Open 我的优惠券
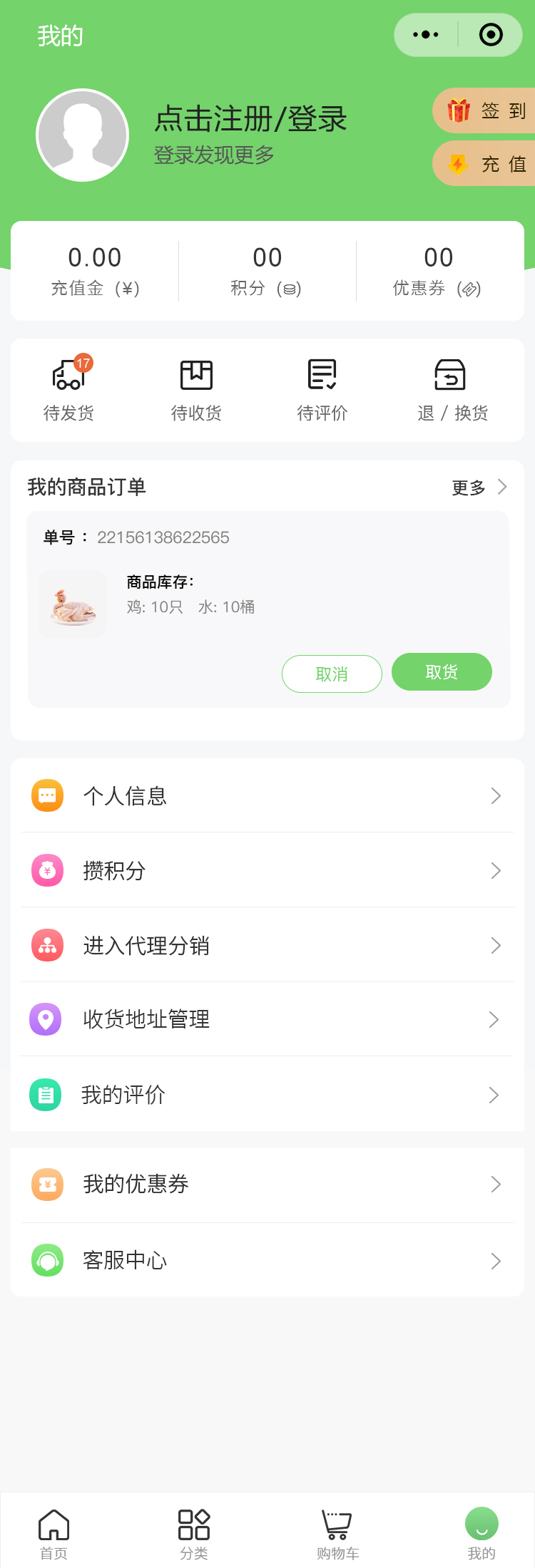The height and width of the screenshot is (1568, 535). [267, 1185]
